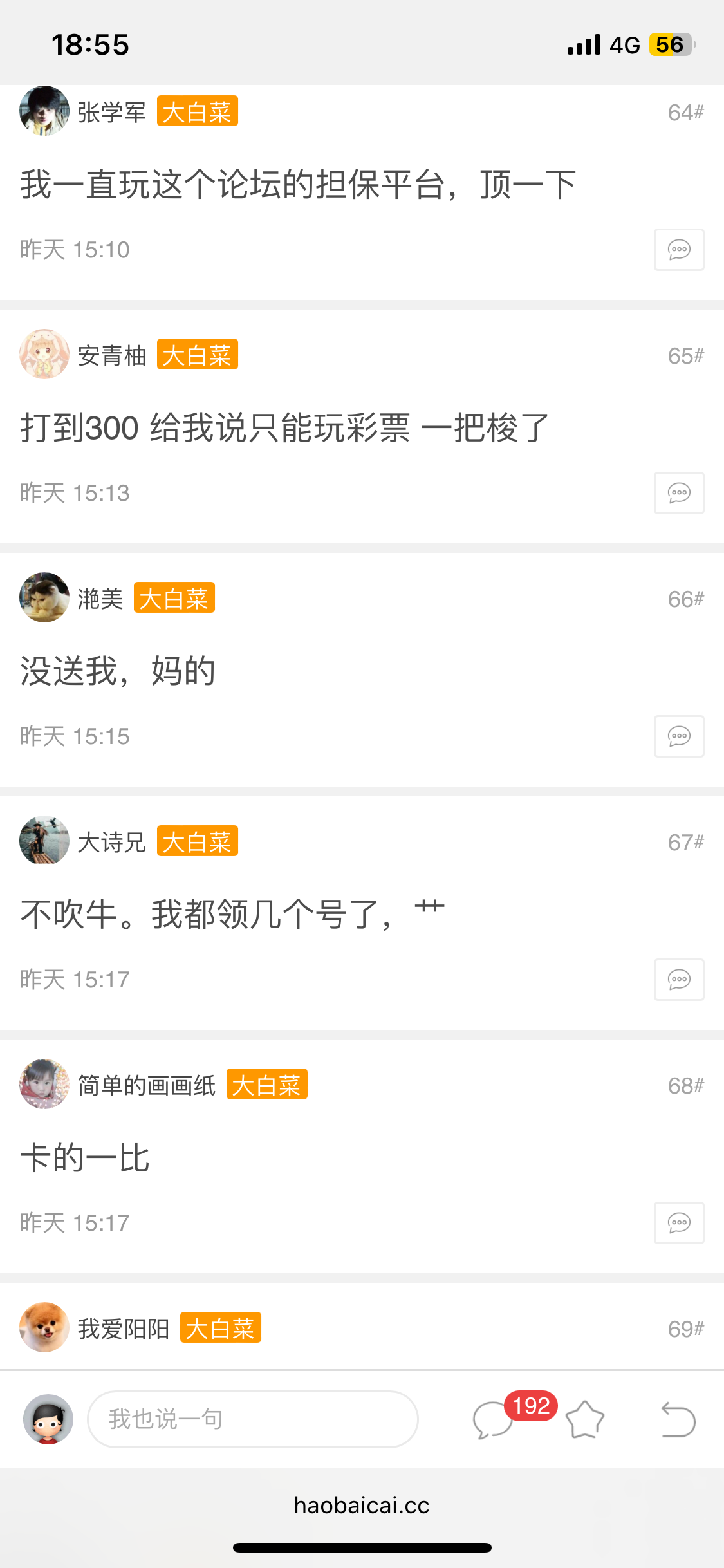
Task: View 大诗兄's profile picture
Action: [44, 841]
